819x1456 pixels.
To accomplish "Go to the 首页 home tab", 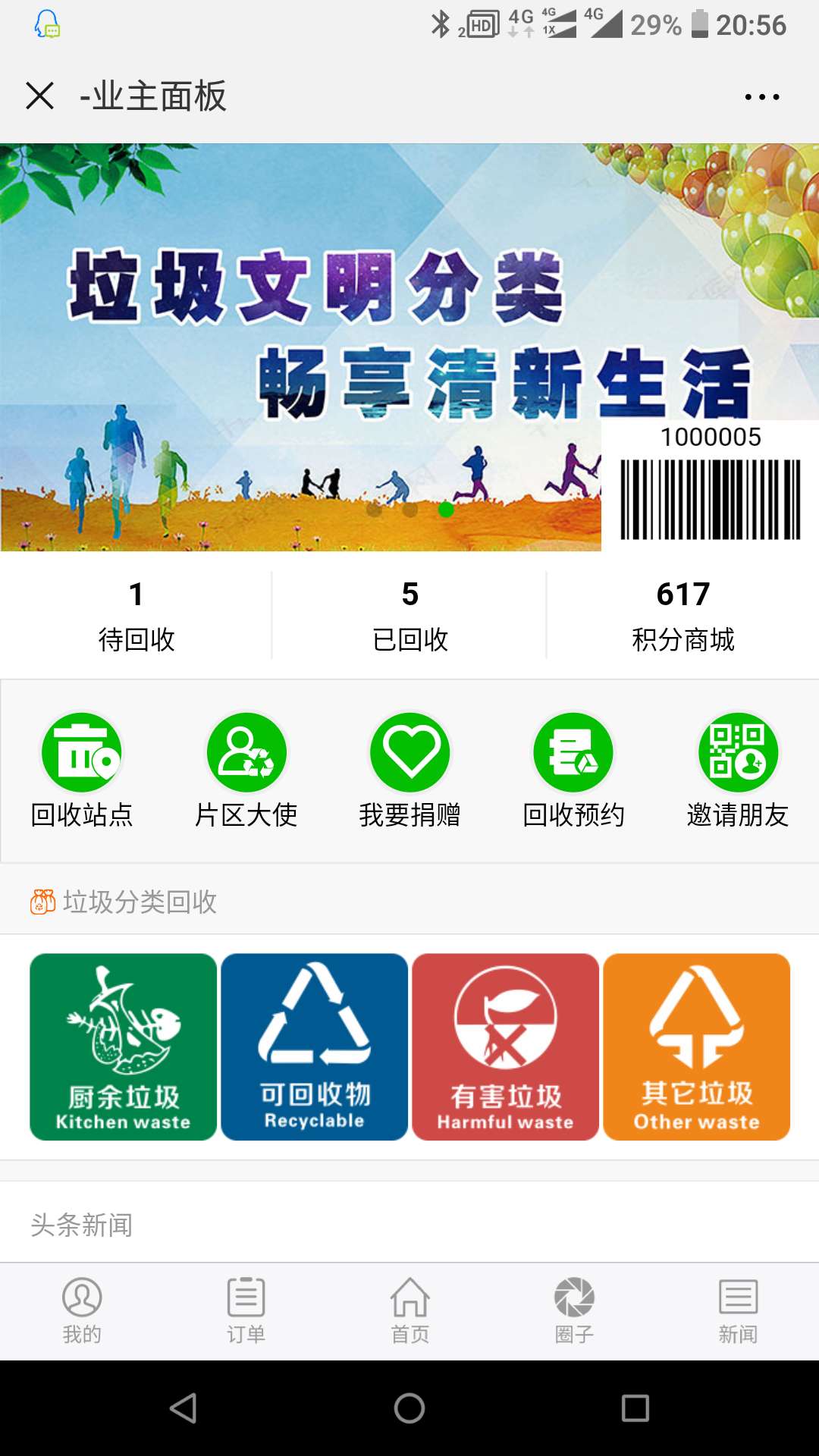I will pos(410,1310).
